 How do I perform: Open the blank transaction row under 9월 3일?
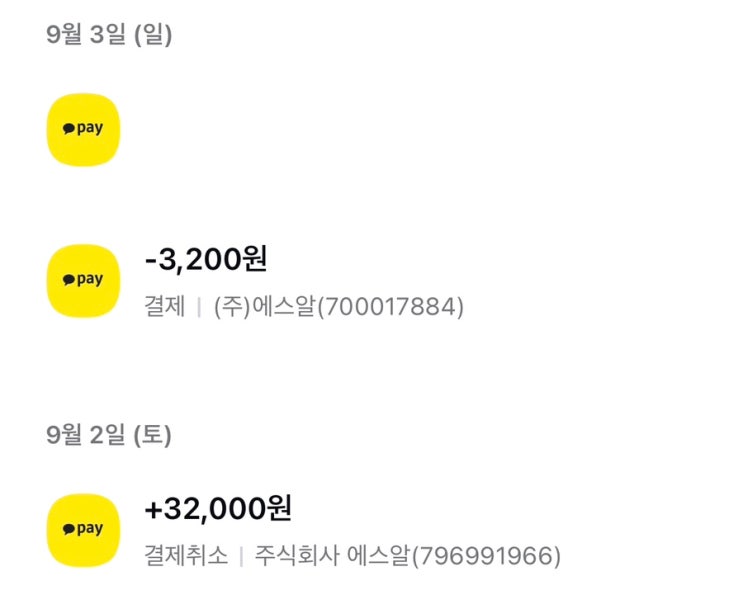tap(372, 130)
